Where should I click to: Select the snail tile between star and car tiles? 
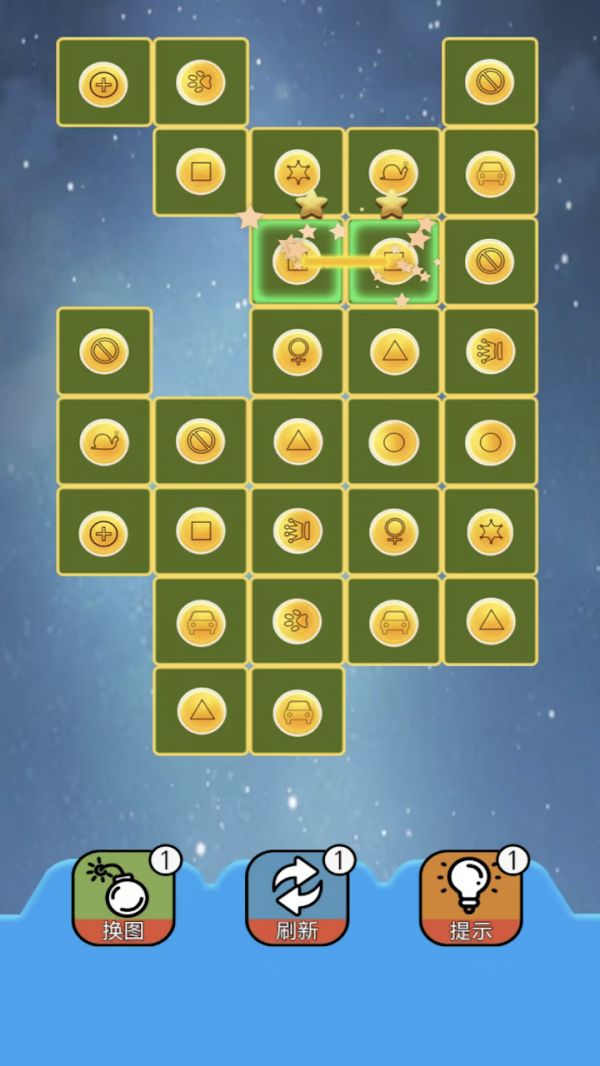pyautogui.click(x=393, y=172)
